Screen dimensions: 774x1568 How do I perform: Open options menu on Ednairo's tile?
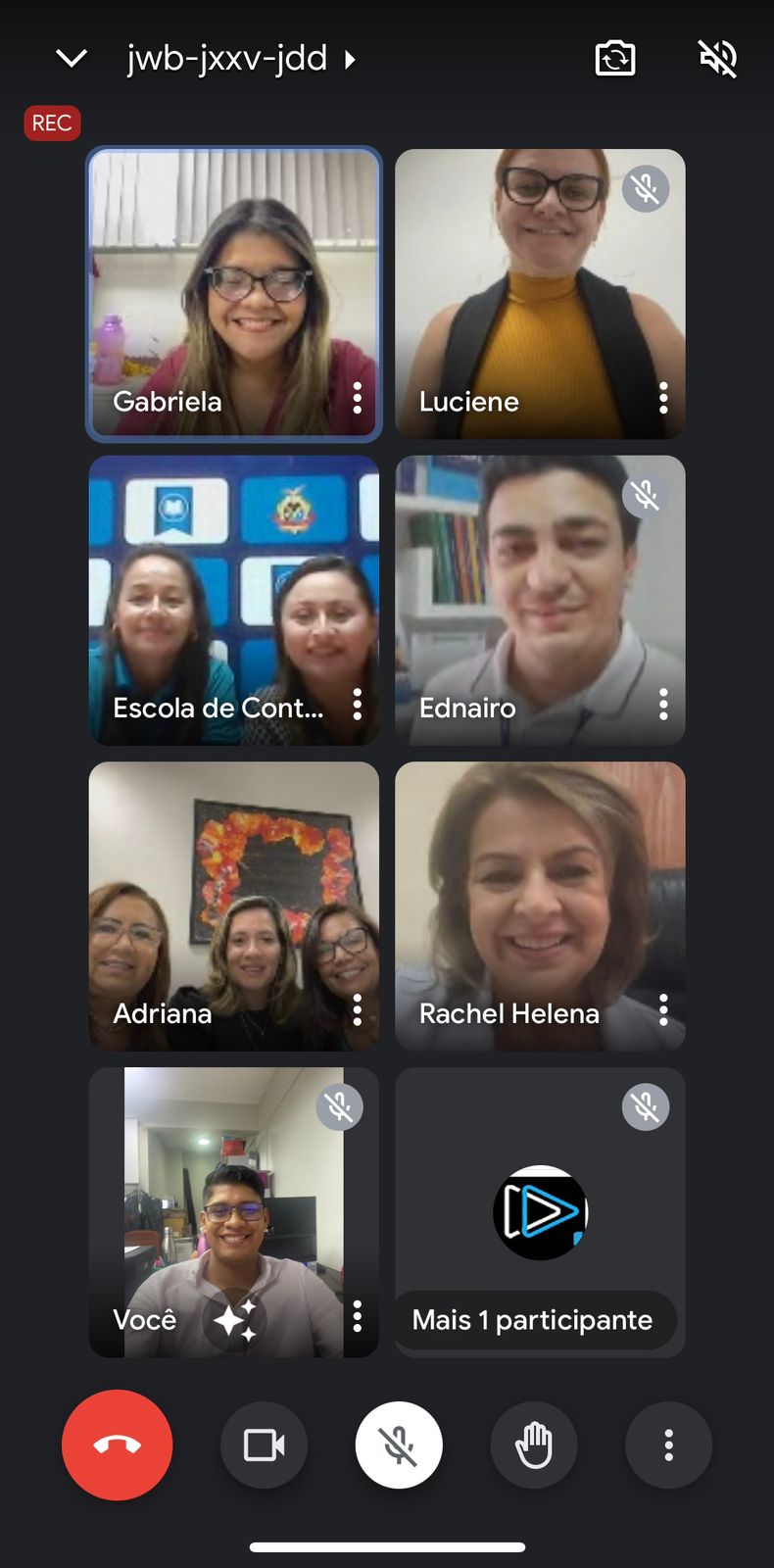tap(663, 704)
